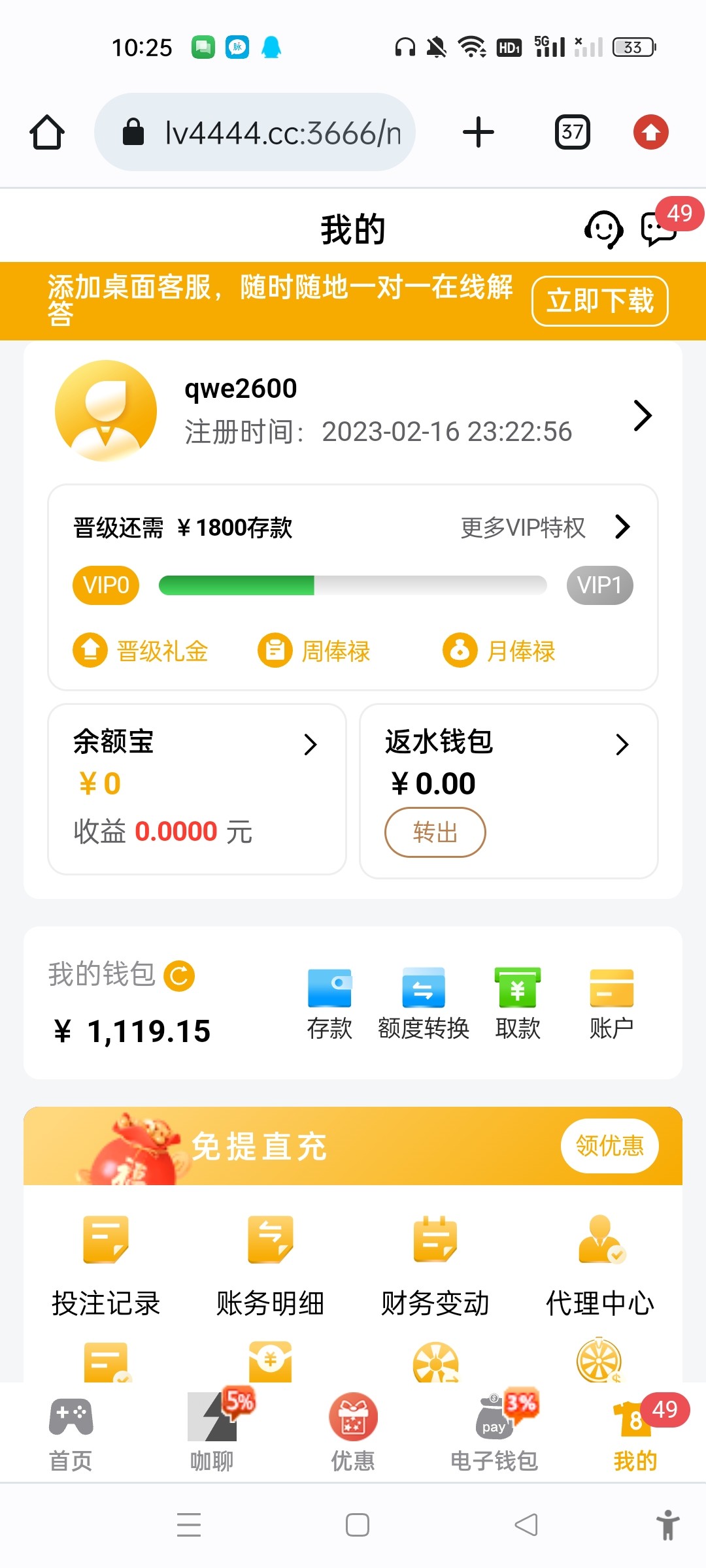Screen dimensions: 706x1568
Task: Switch to the 电子钱包 tab
Action: point(494,1433)
